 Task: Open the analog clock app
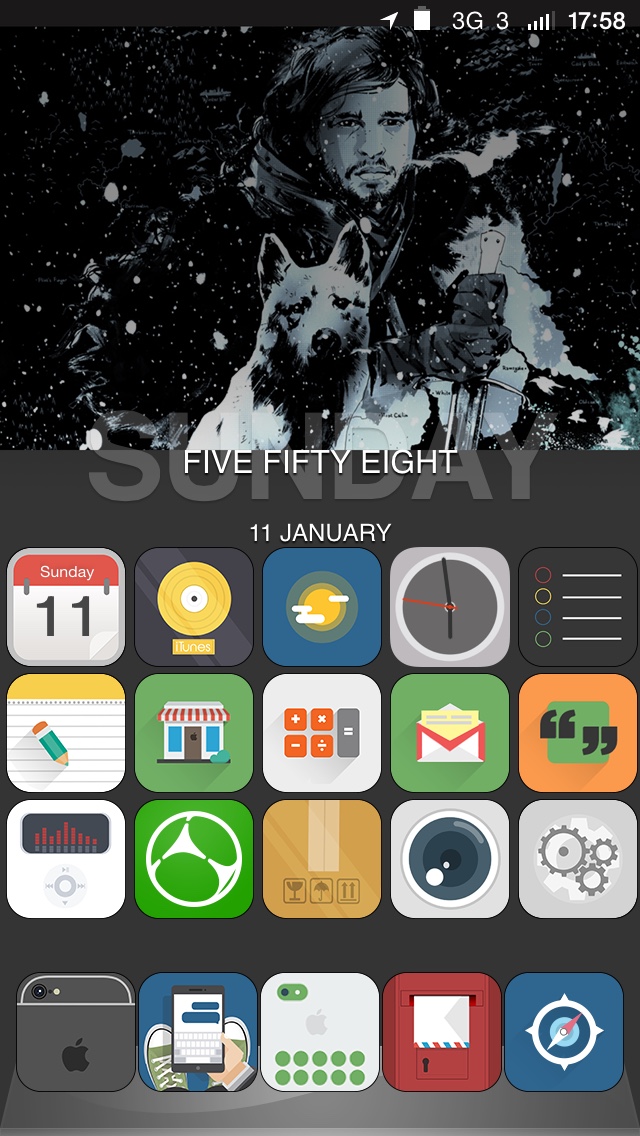[x=449, y=606]
